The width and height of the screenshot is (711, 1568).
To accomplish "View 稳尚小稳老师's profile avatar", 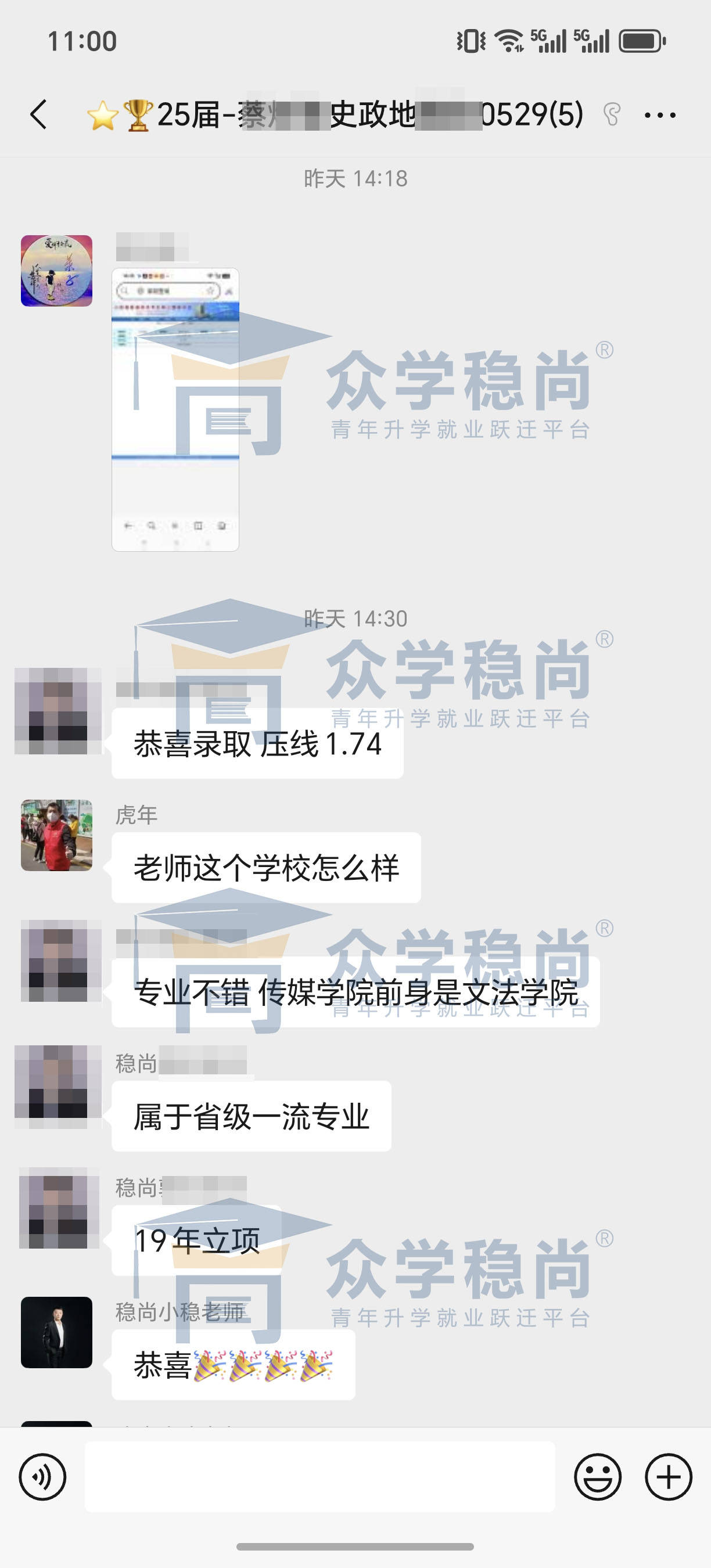I will click(x=56, y=1332).
